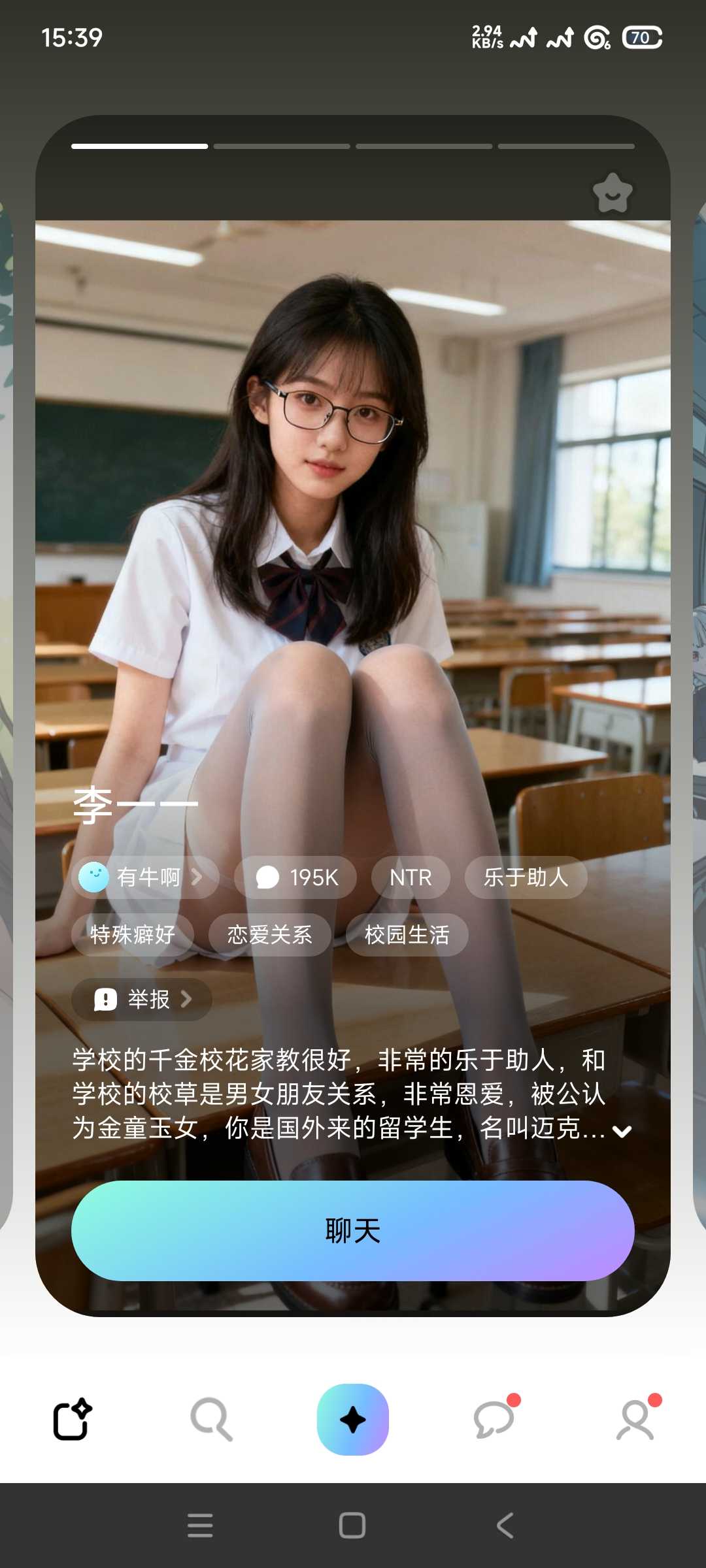The image size is (706, 1568).
Task: Open the profile tab
Action: tap(635, 1419)
